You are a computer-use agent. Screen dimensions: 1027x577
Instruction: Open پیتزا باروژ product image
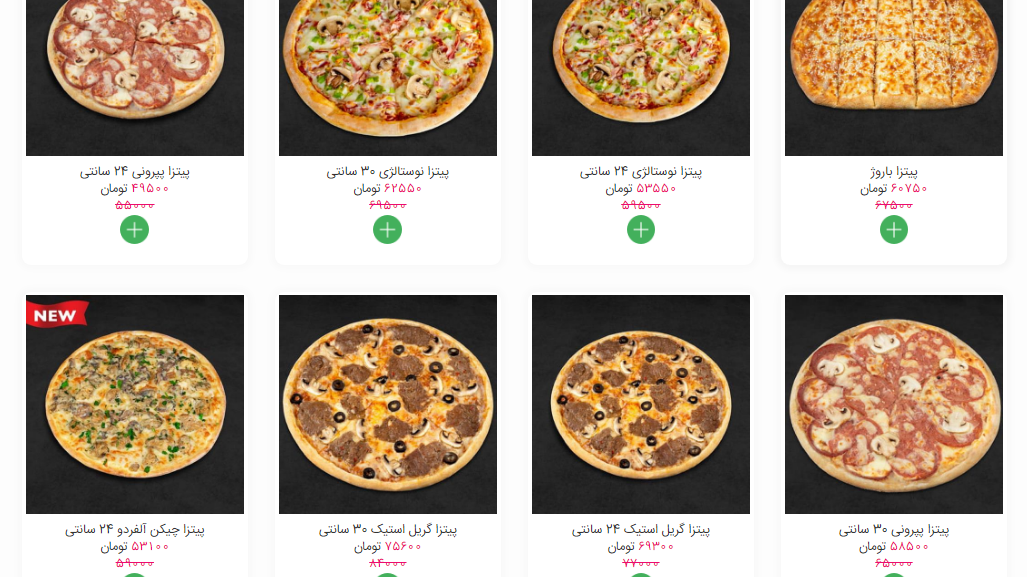point(894,70)
